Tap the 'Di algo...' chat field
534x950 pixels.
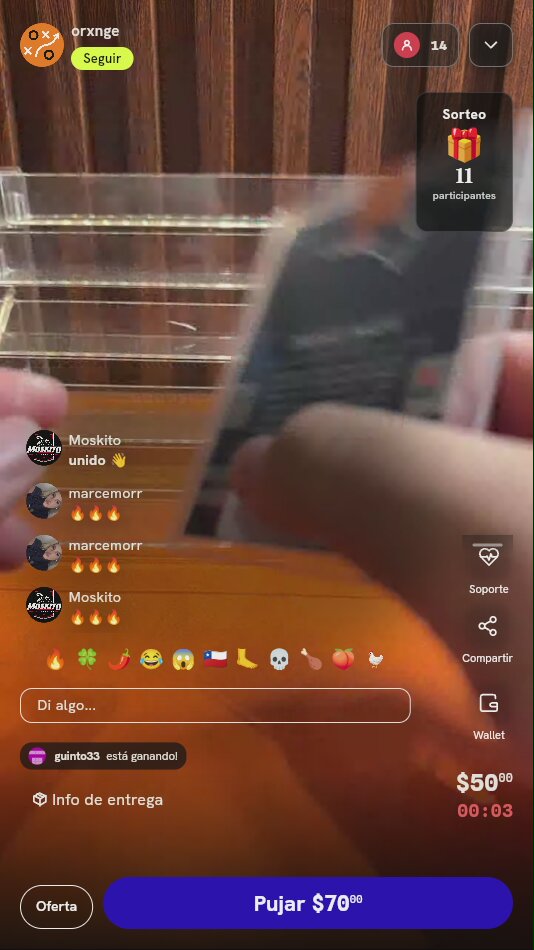215,705
